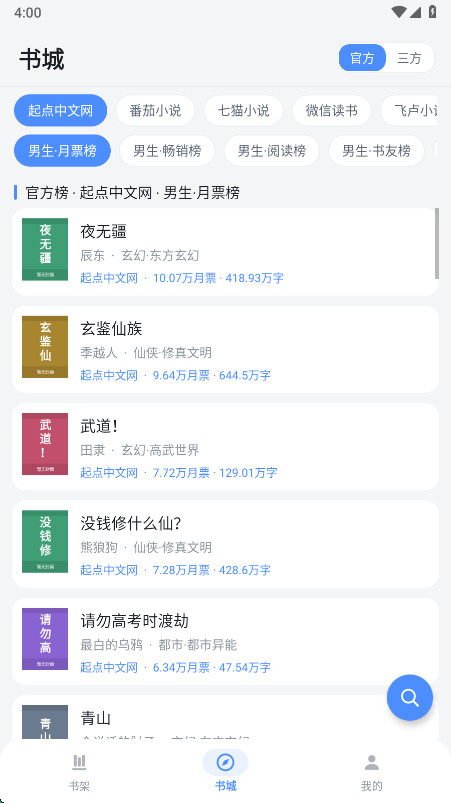
Task: Open the book 夜无疆
Action: click(225, 251)
